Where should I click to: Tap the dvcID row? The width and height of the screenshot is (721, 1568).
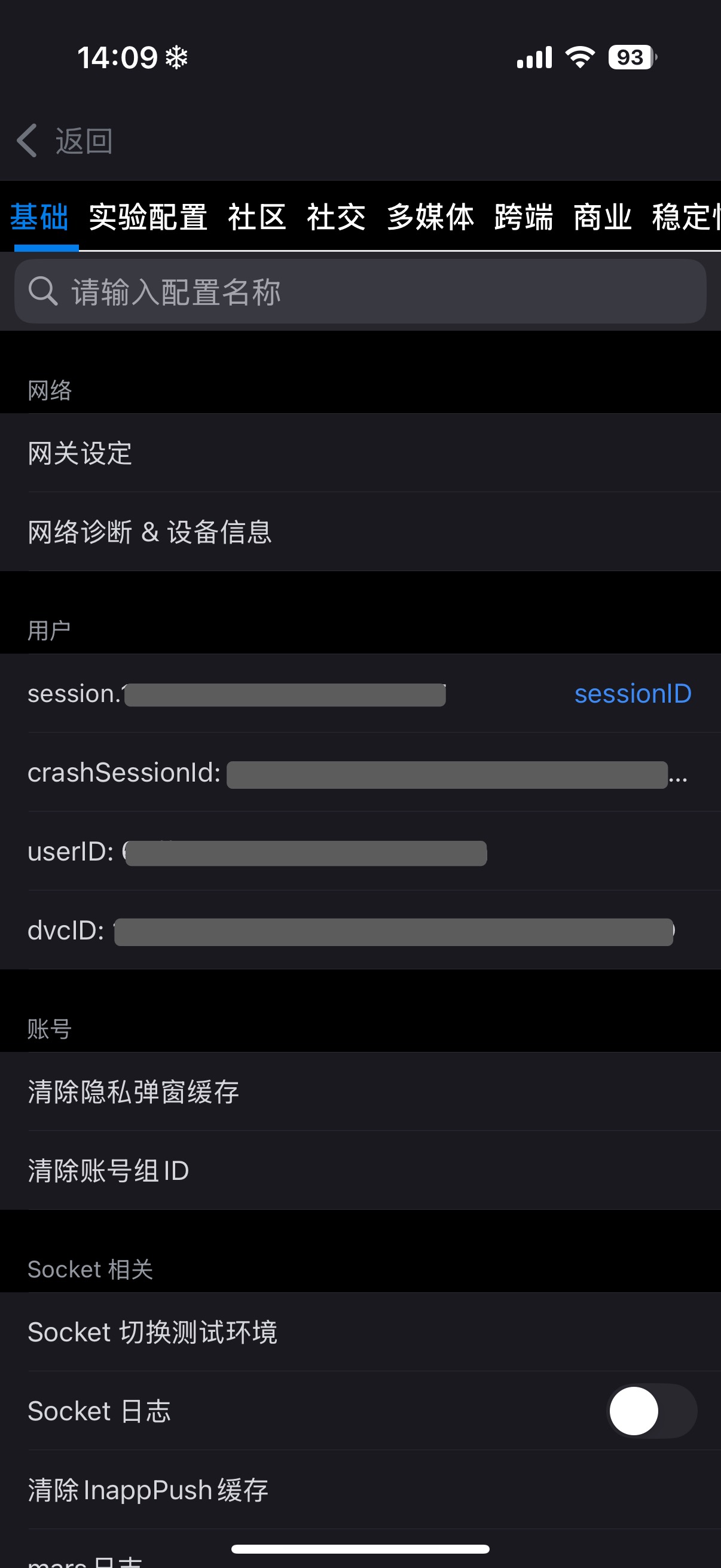pos(360,931)
